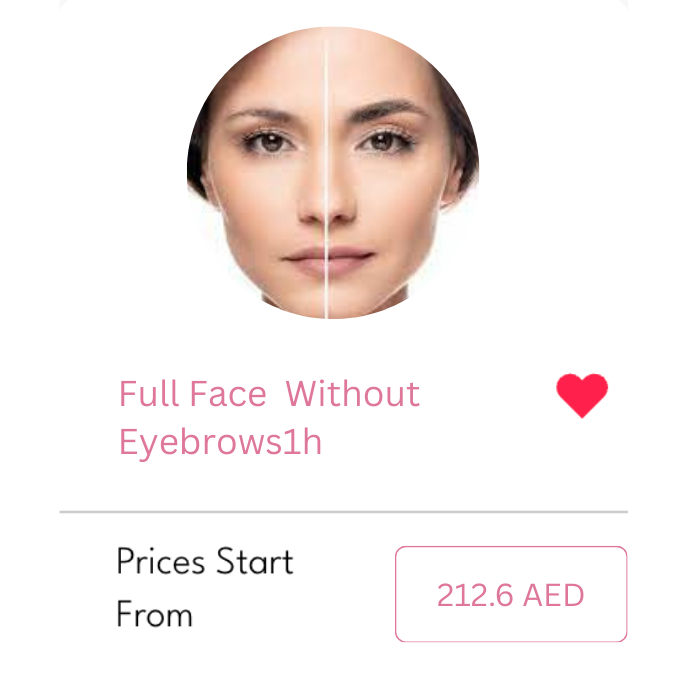Tap the heart to unfavorite Full Face Without Eyebrows
Screen dimensions: 688x688
582,395
